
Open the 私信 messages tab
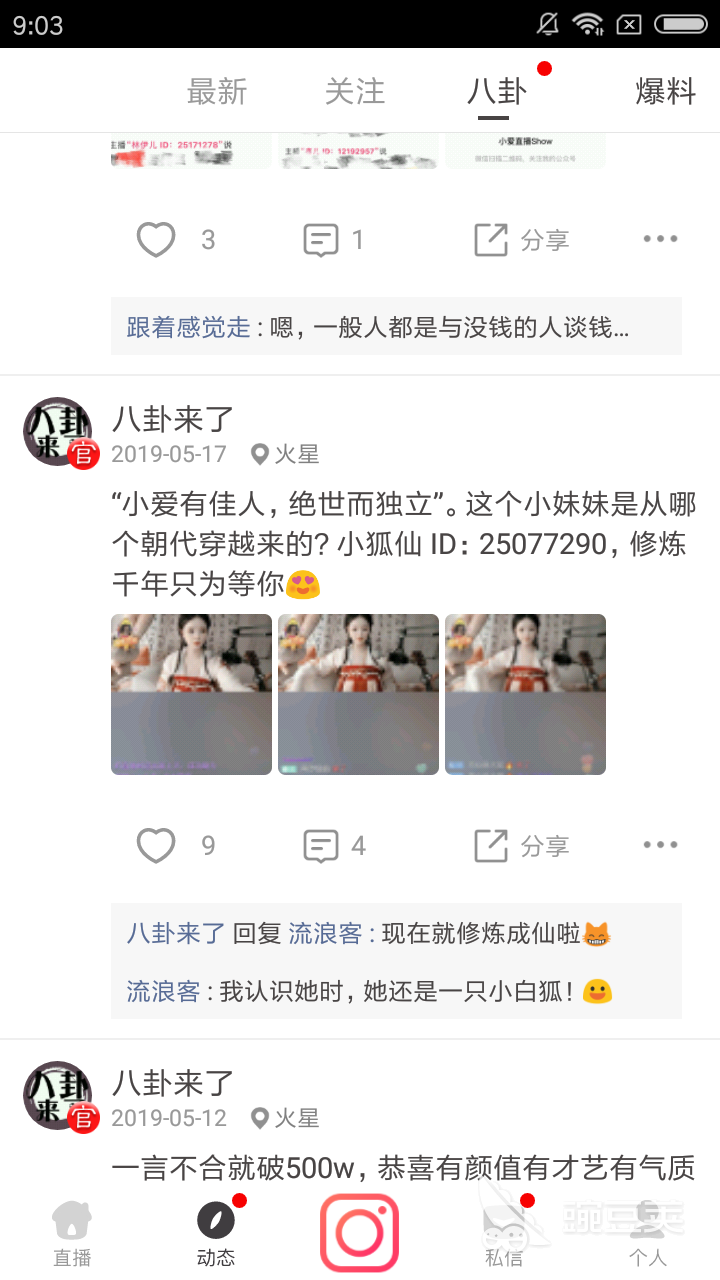pyautogui.click(x=504, y=1234)
